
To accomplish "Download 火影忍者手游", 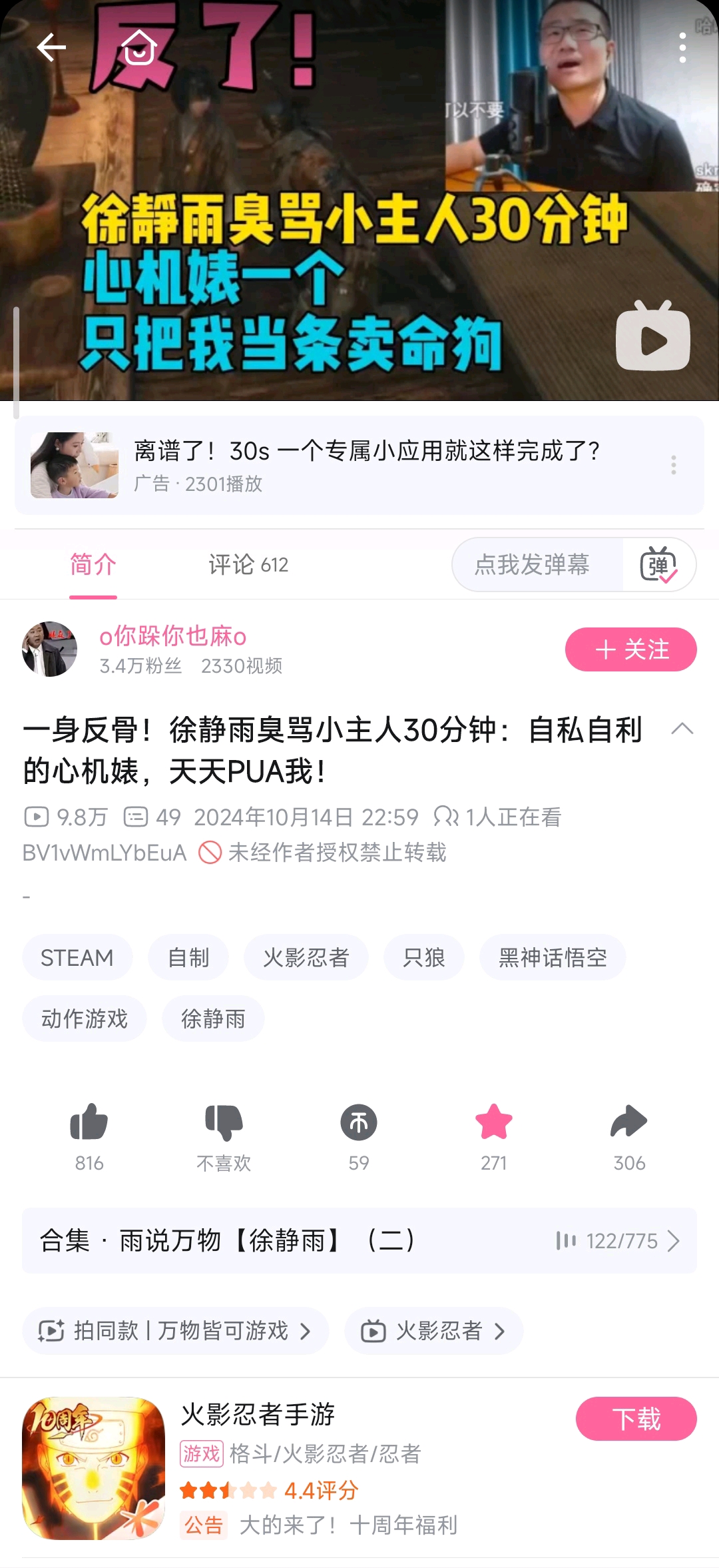I will (636, 1419).
